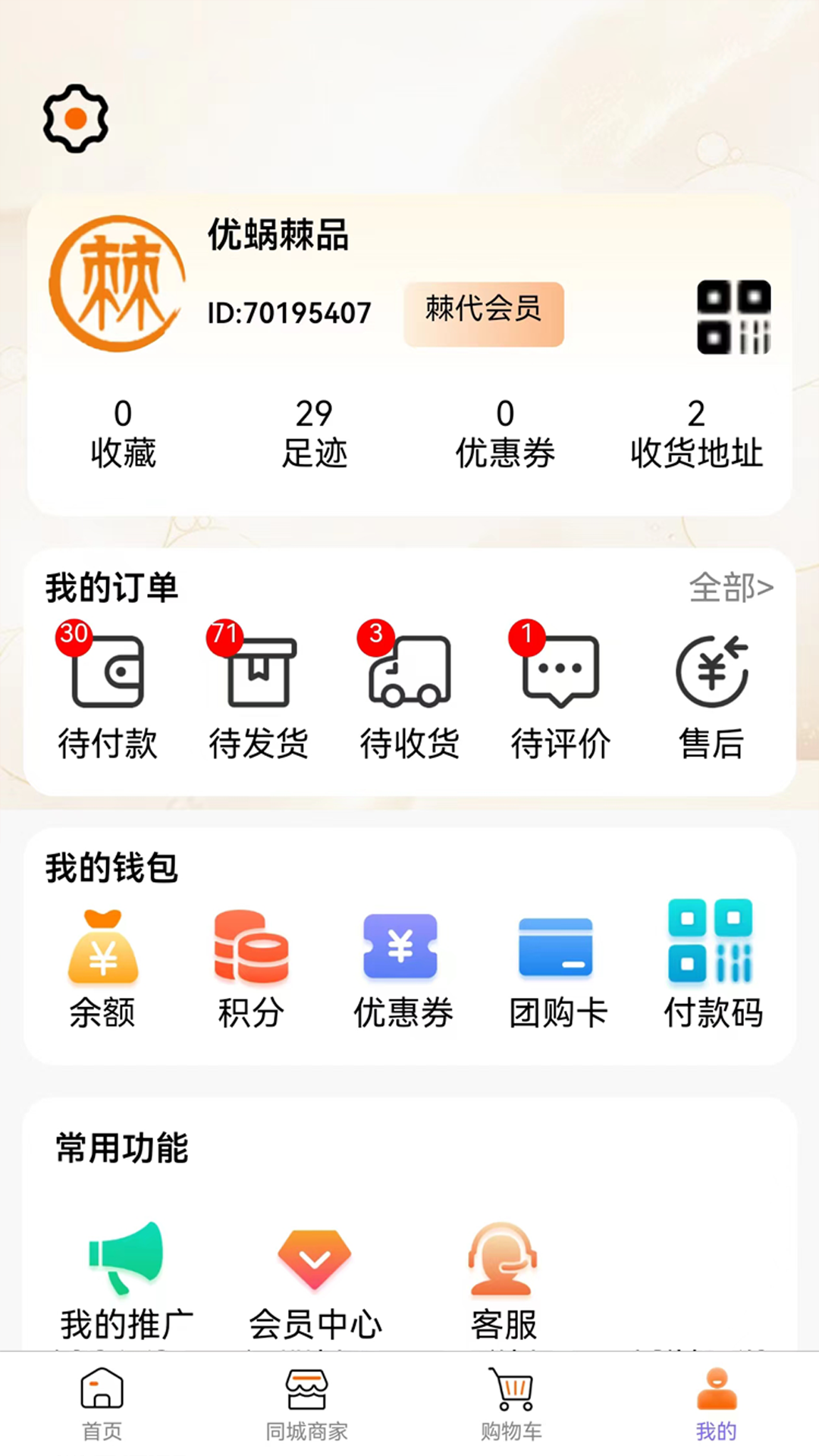
Task: Open wallet coupons (优惠券) icon
Action: (x=403, y=963)
